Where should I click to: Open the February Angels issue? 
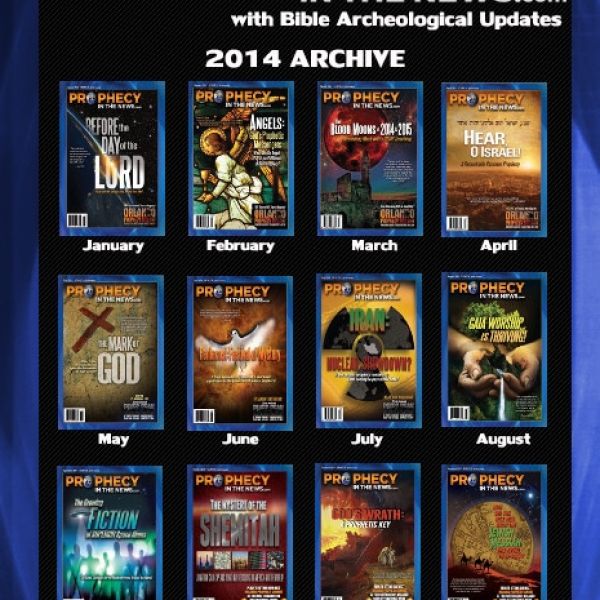tap(240, 158)
